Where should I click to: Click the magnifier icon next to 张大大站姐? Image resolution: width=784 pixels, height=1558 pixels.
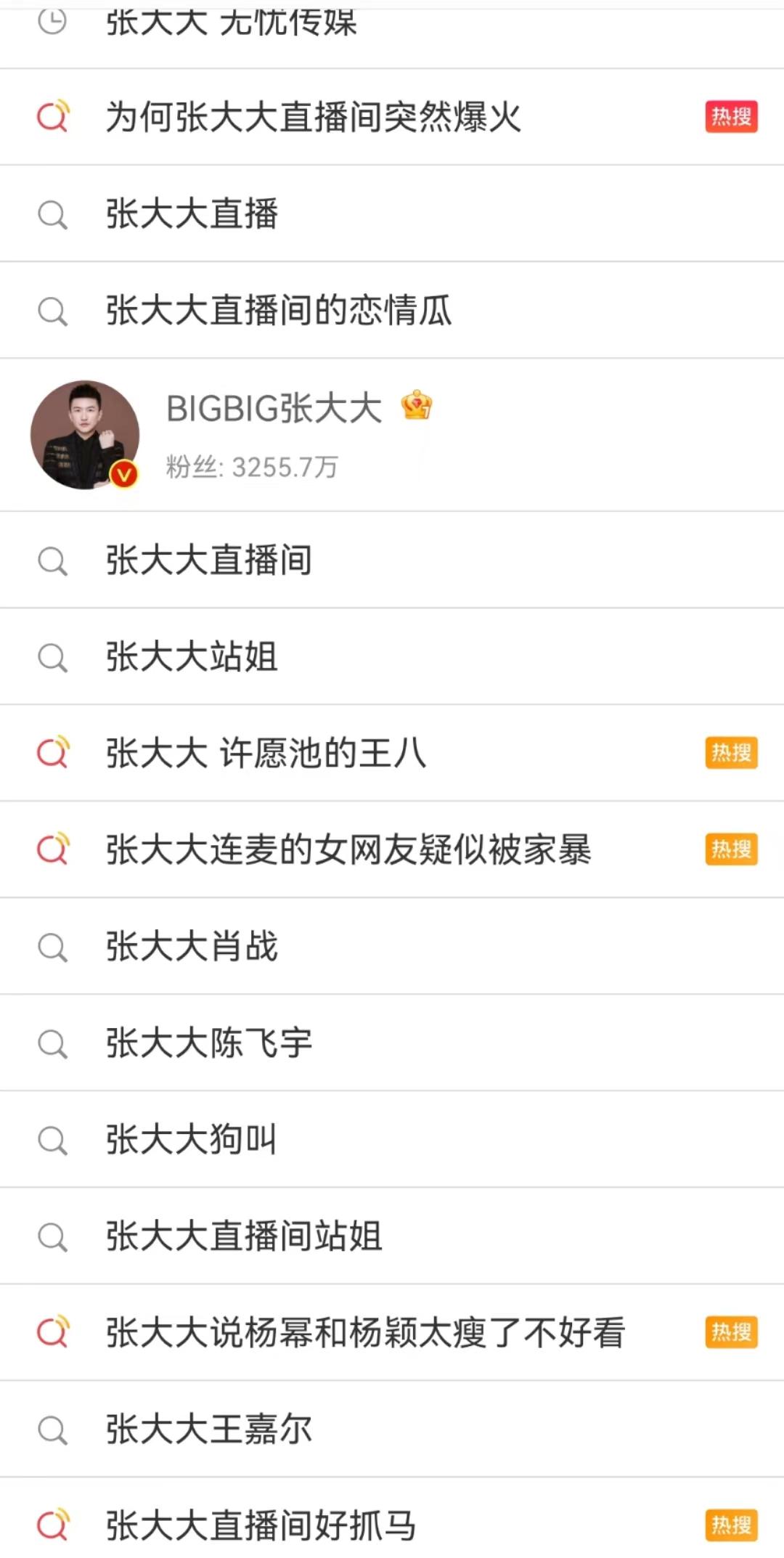52,656
